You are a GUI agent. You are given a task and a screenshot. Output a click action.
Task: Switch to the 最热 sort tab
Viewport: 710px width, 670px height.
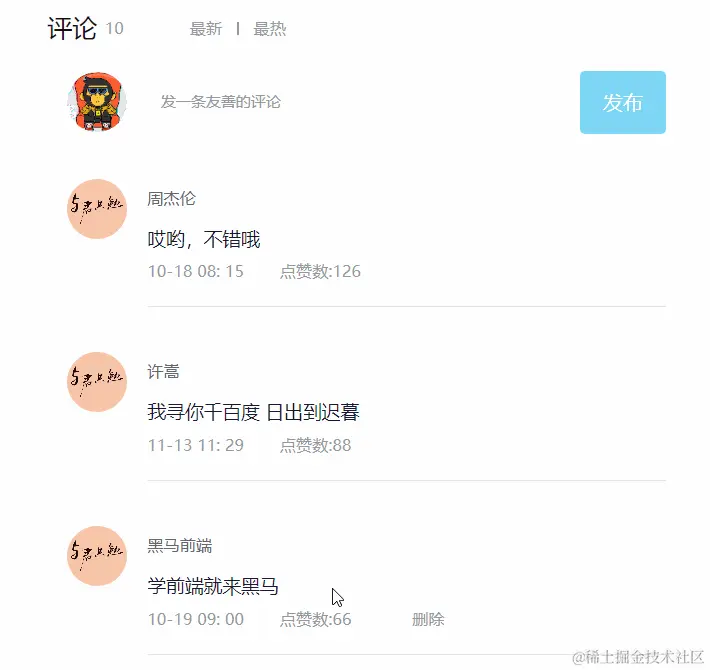pyautogui.click(x=269, y=29)
